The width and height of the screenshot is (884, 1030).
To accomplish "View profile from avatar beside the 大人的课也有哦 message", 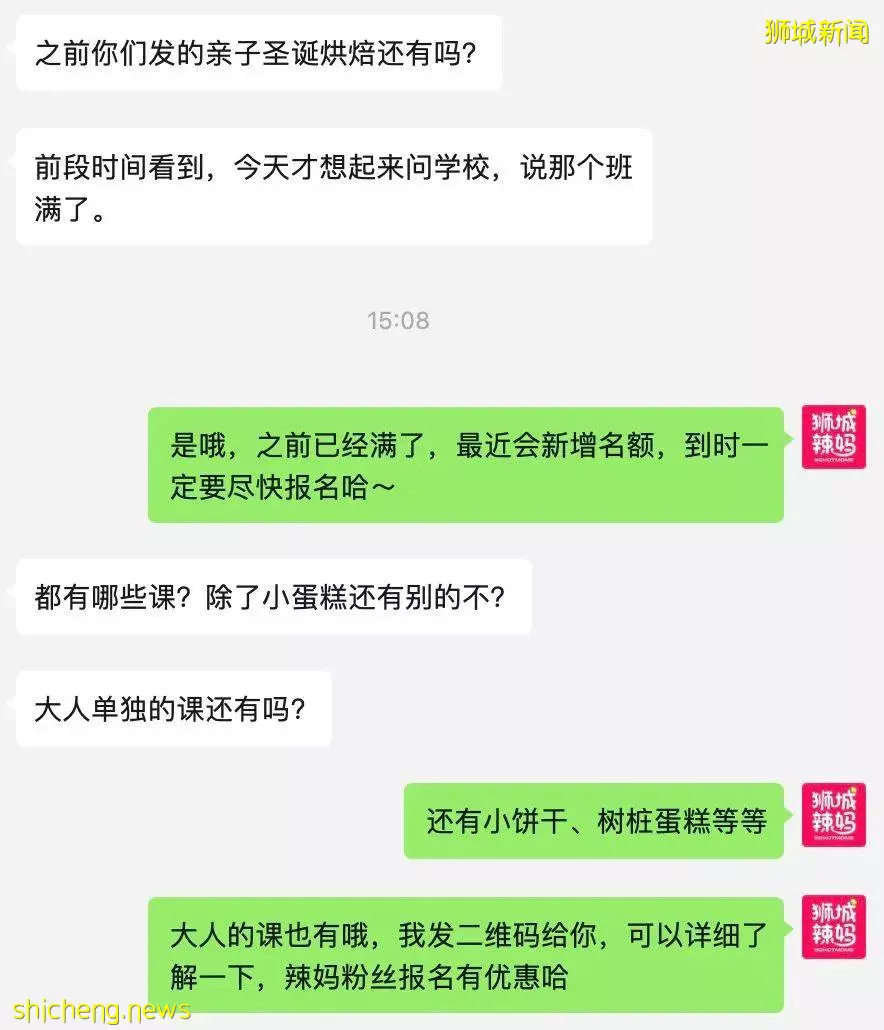I will [x=833, y=927].
